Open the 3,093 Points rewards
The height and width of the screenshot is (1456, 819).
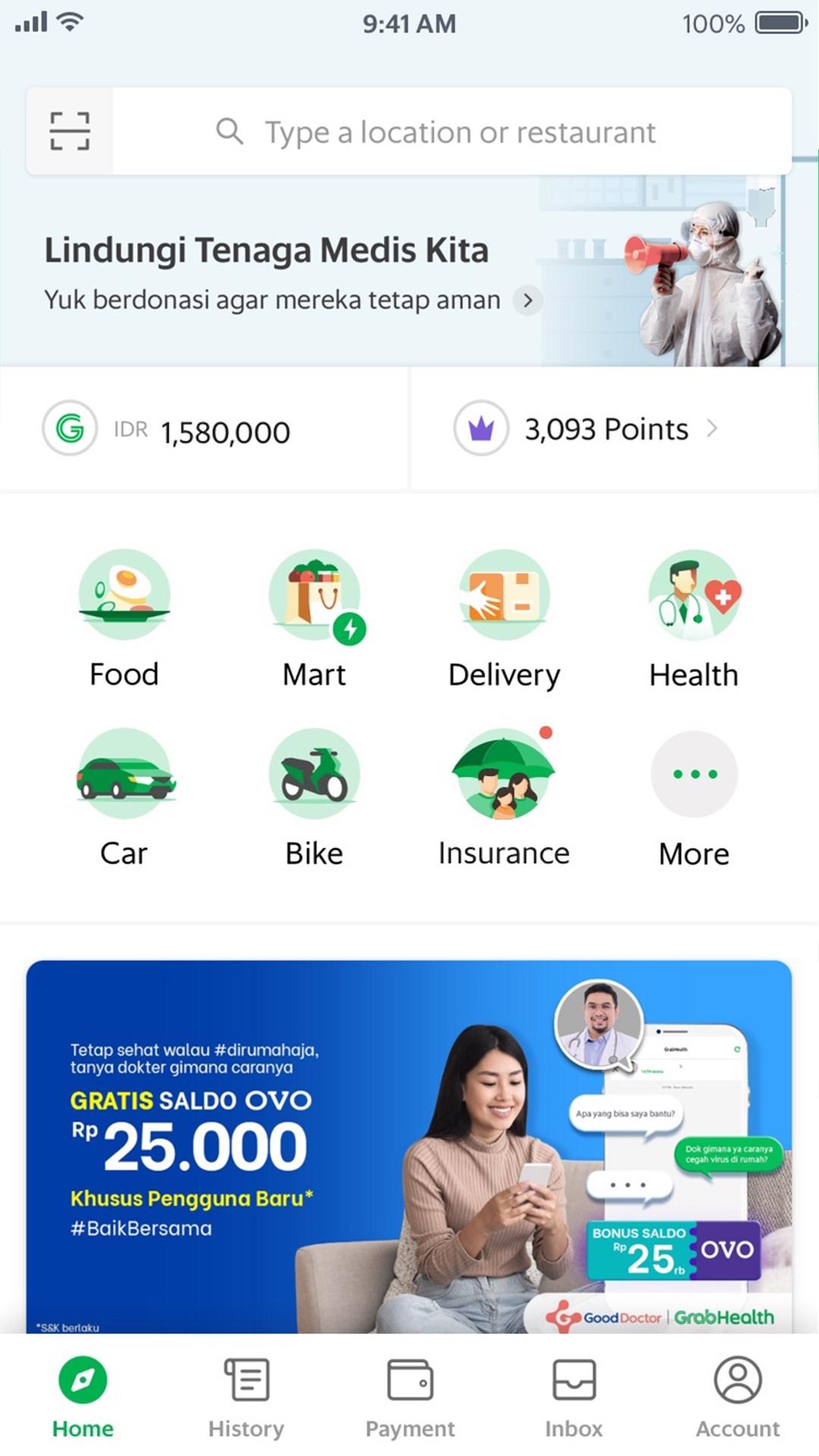(615, 429)
